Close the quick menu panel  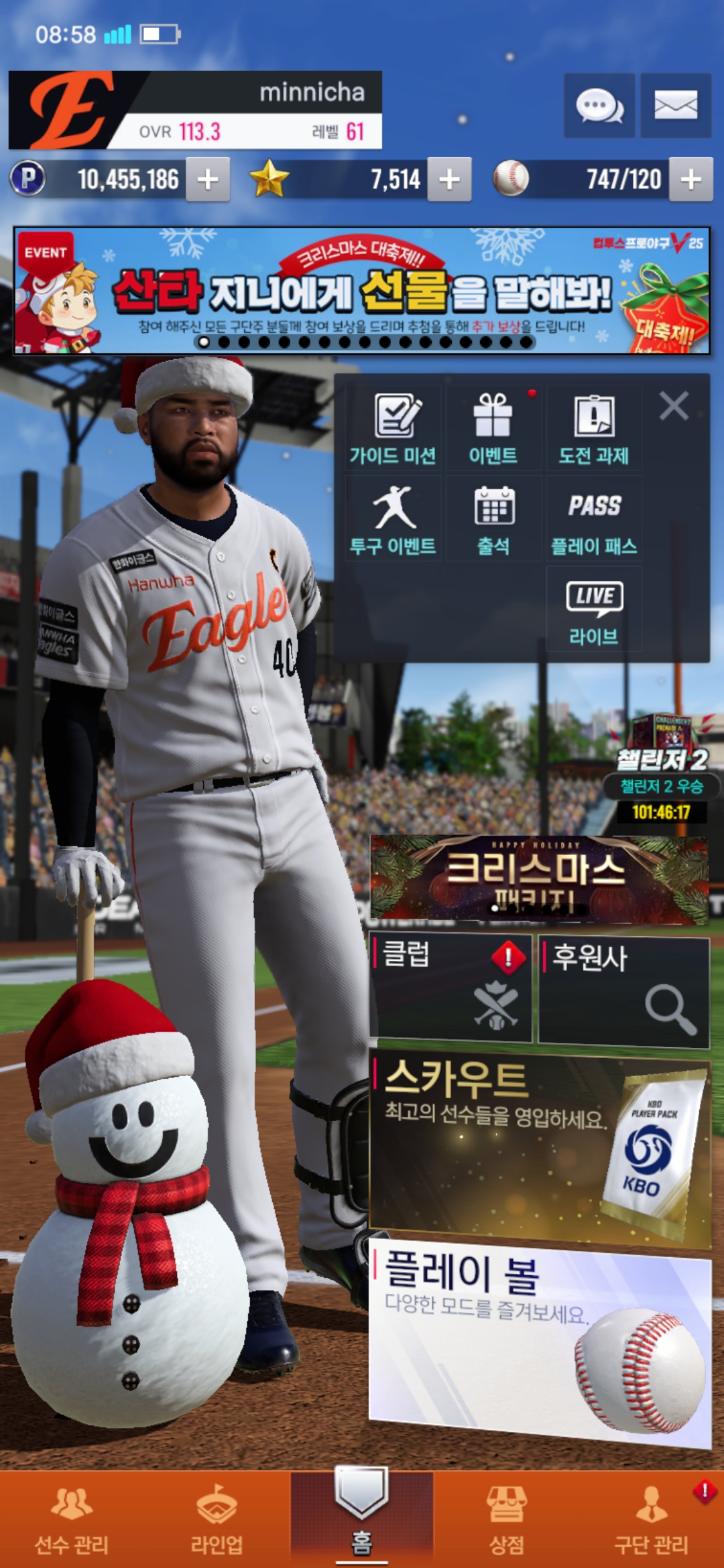tap(674, 406)
